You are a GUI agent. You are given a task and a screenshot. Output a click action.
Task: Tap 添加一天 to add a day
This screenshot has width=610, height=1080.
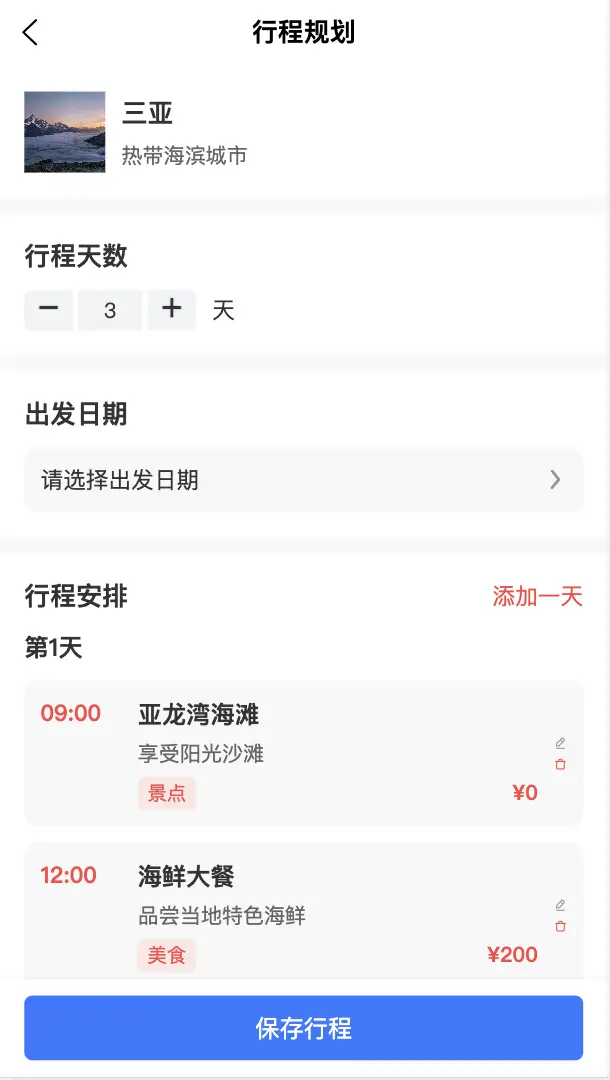(x=537, y=597)
